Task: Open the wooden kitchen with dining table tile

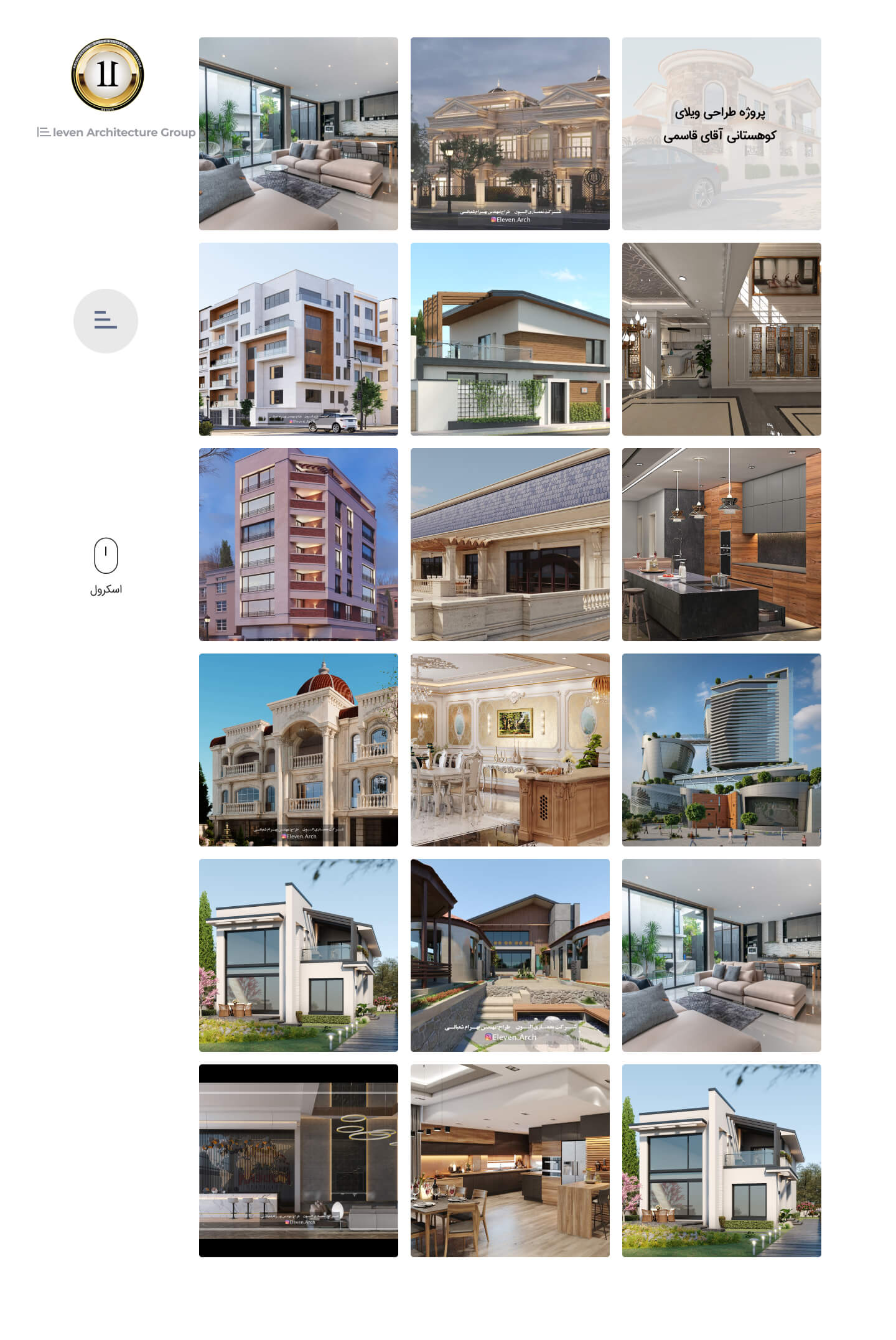Action: pos(510,1161)
